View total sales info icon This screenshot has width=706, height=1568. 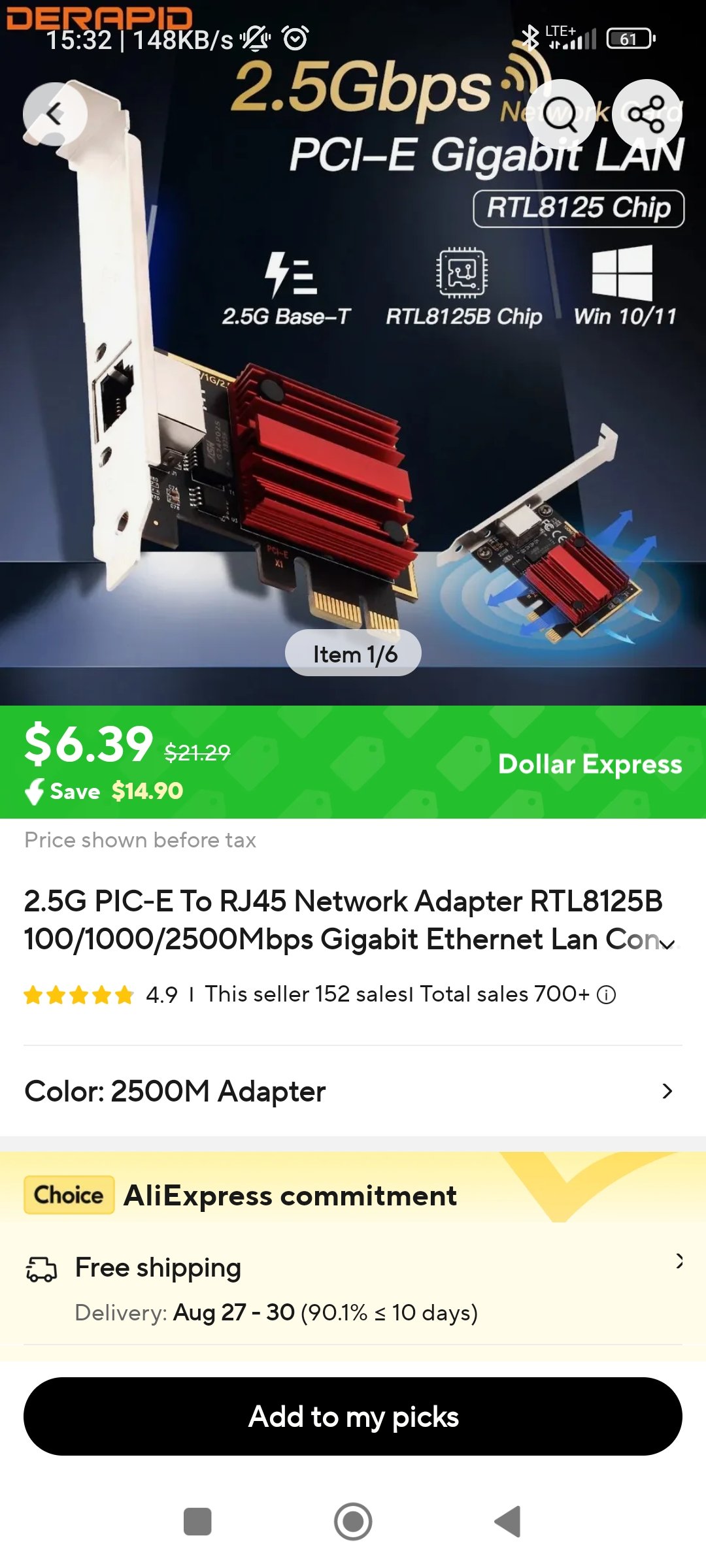coord(607,995)
